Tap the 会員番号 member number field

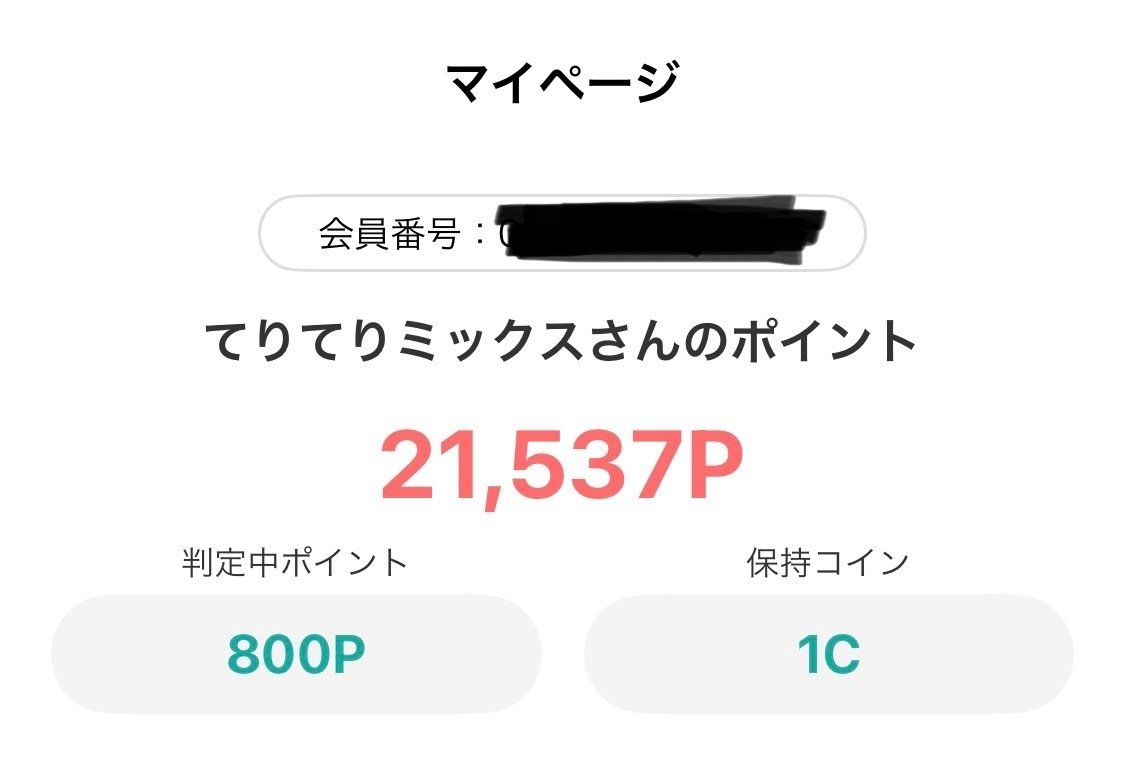[x=562, y=234]
